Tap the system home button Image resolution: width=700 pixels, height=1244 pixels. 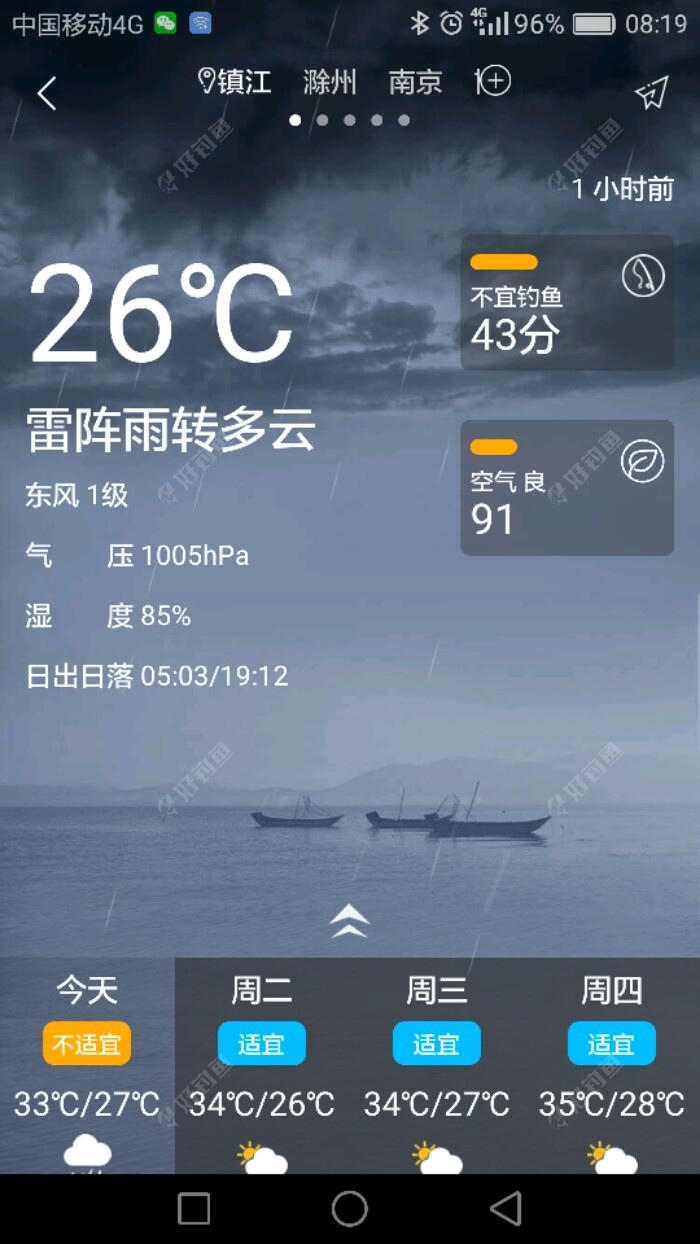tap(350, 1208)
